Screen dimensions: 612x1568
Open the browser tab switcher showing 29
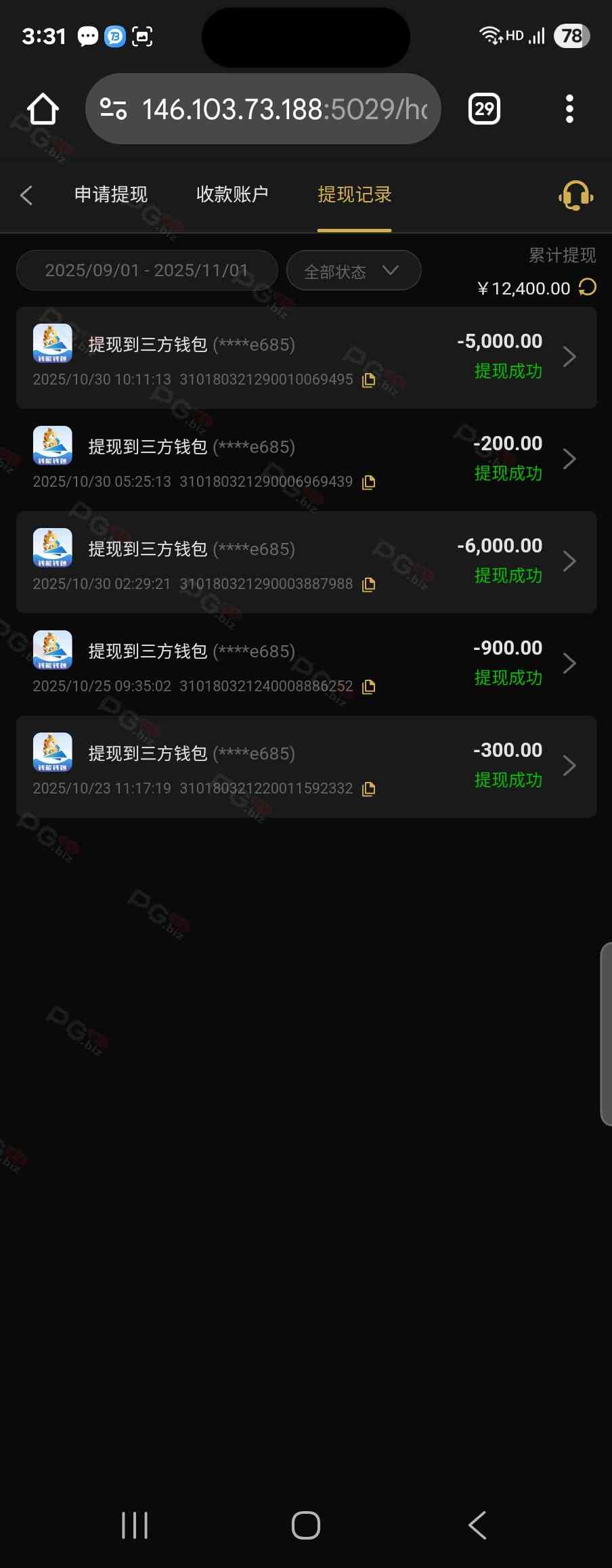tap(484, 109)
